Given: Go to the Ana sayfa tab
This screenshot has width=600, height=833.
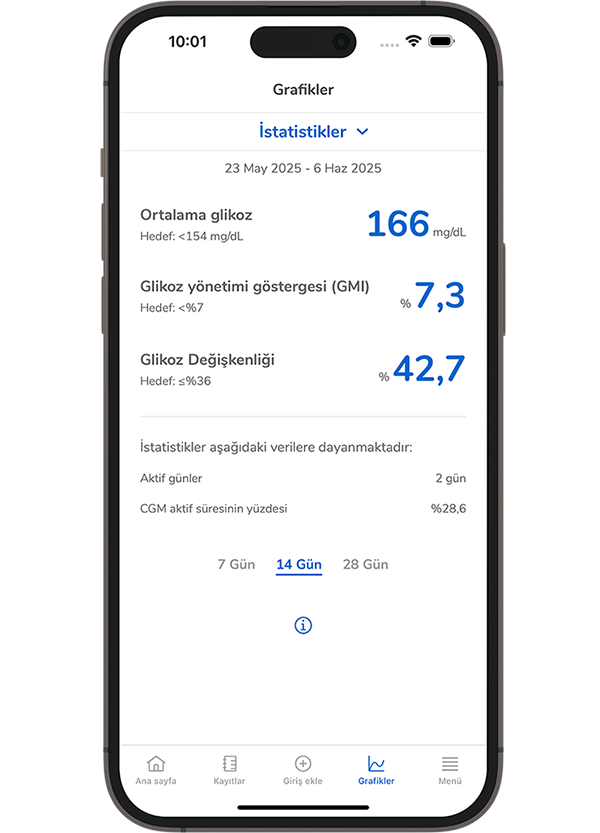Looking at the screenshot, I should pos(156,770).
